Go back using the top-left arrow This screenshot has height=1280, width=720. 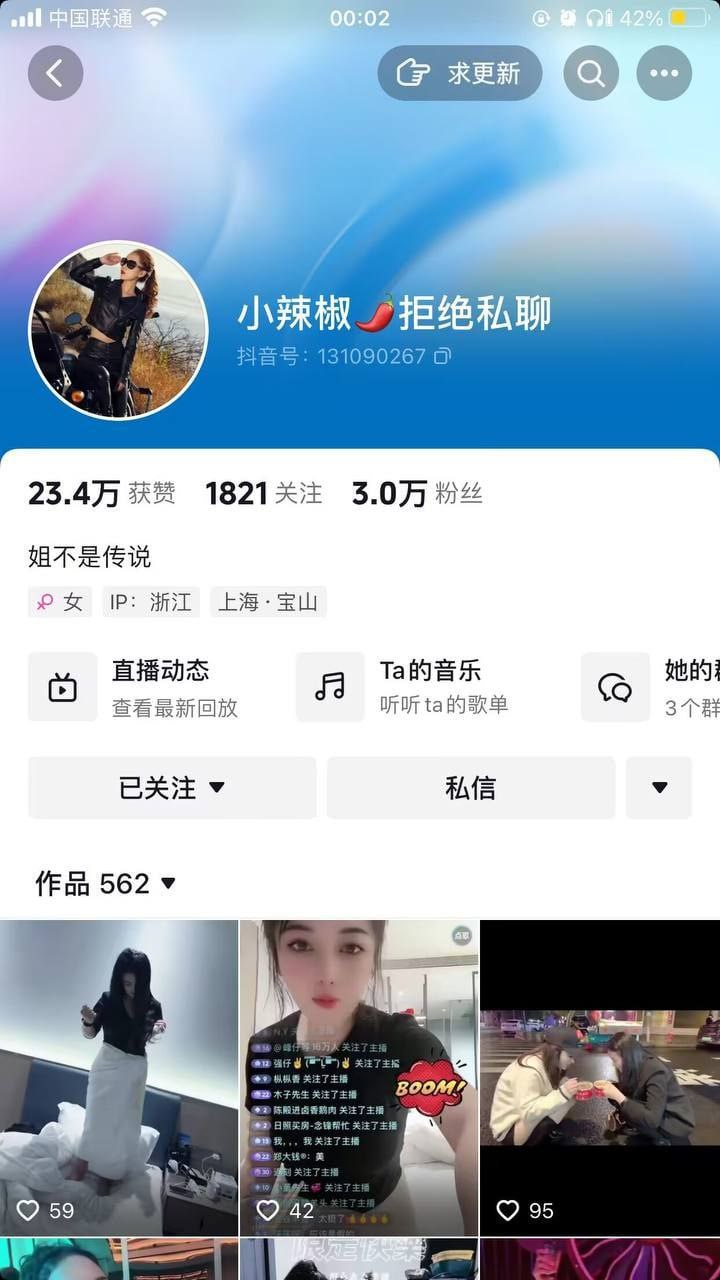coord(55,73)
